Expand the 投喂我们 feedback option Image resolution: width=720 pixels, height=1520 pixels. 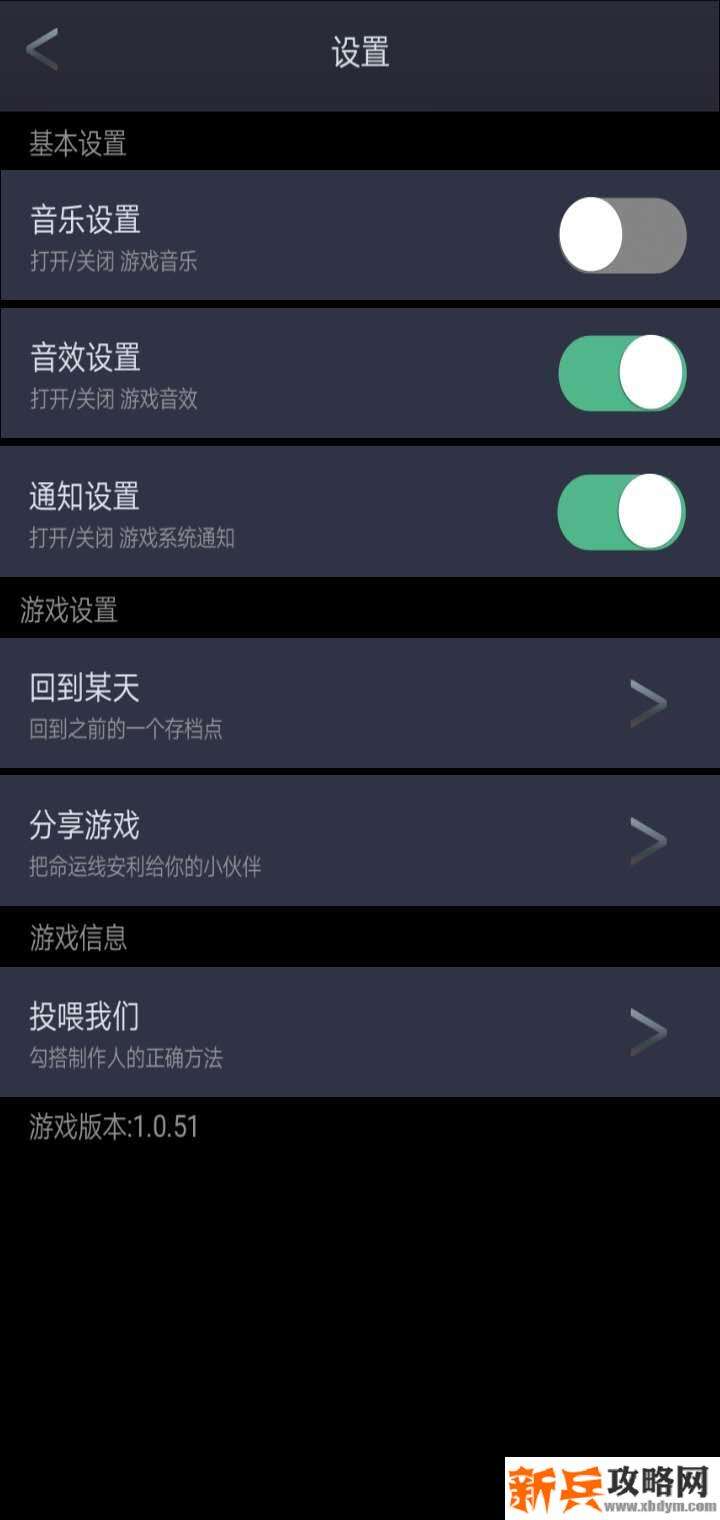pos(360,1032)
